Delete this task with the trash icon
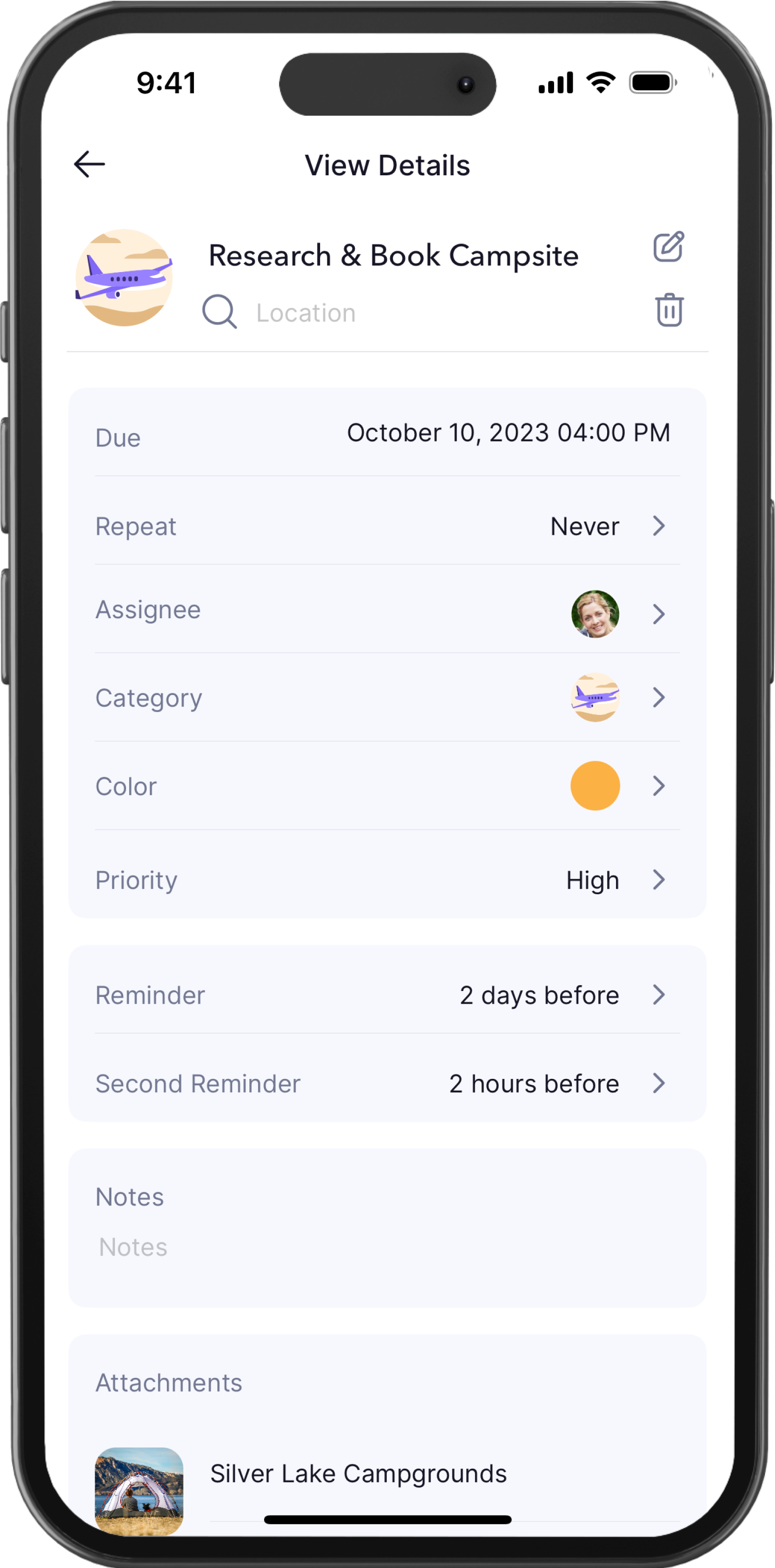The height and width of the screenshot is (1568, 775). [669, 310]
